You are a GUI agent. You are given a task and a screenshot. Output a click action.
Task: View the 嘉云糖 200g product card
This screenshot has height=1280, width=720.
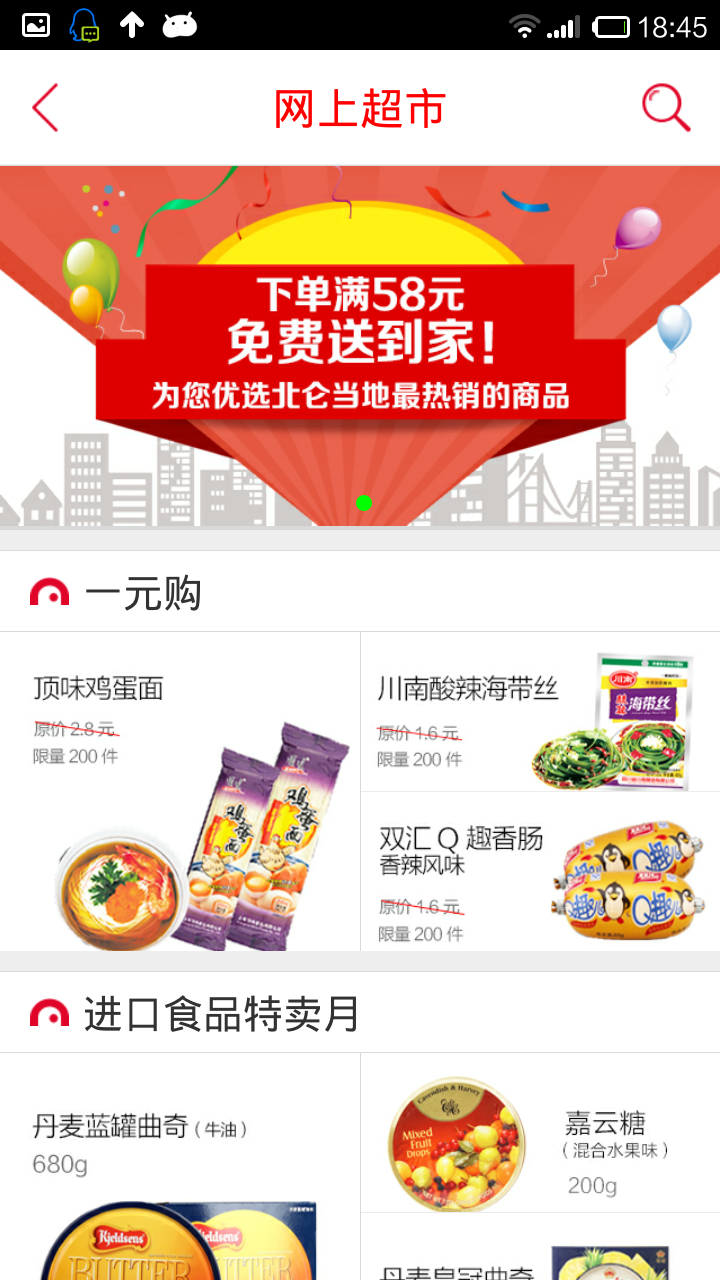click(x=540, y=1133)
